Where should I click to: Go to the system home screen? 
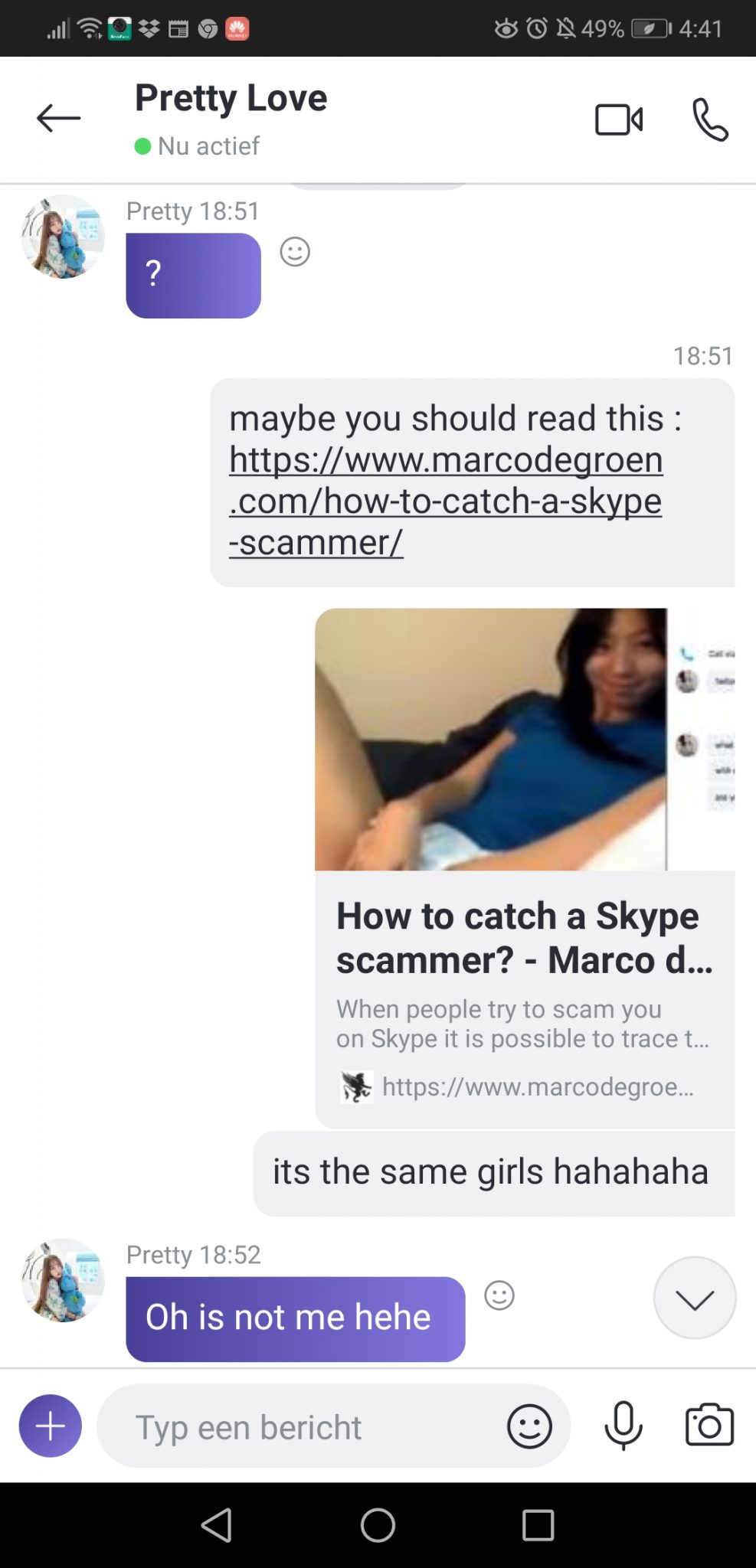click(x=378, y=1525)
